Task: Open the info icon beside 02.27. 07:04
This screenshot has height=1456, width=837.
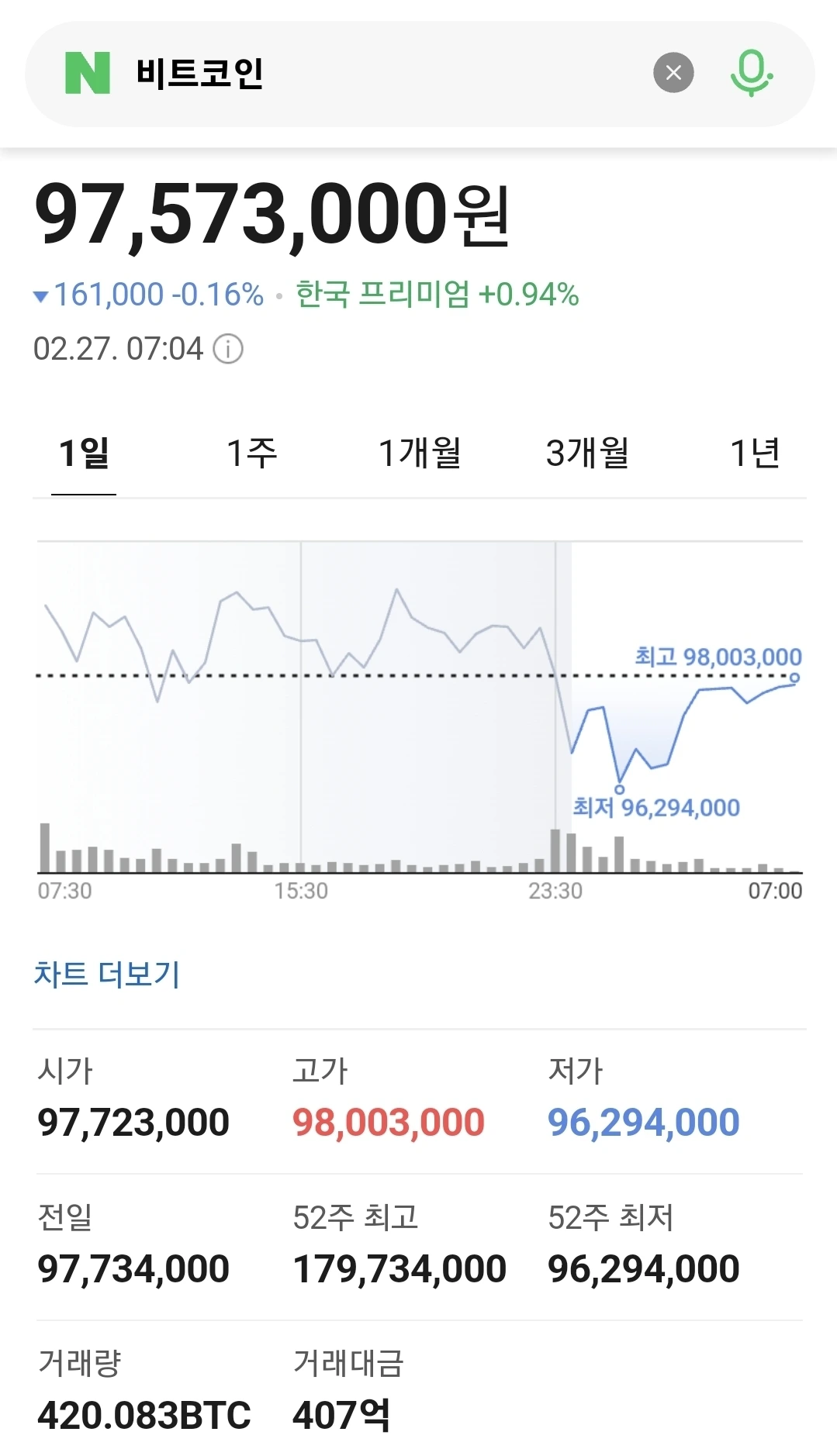Action: (228, 349)
